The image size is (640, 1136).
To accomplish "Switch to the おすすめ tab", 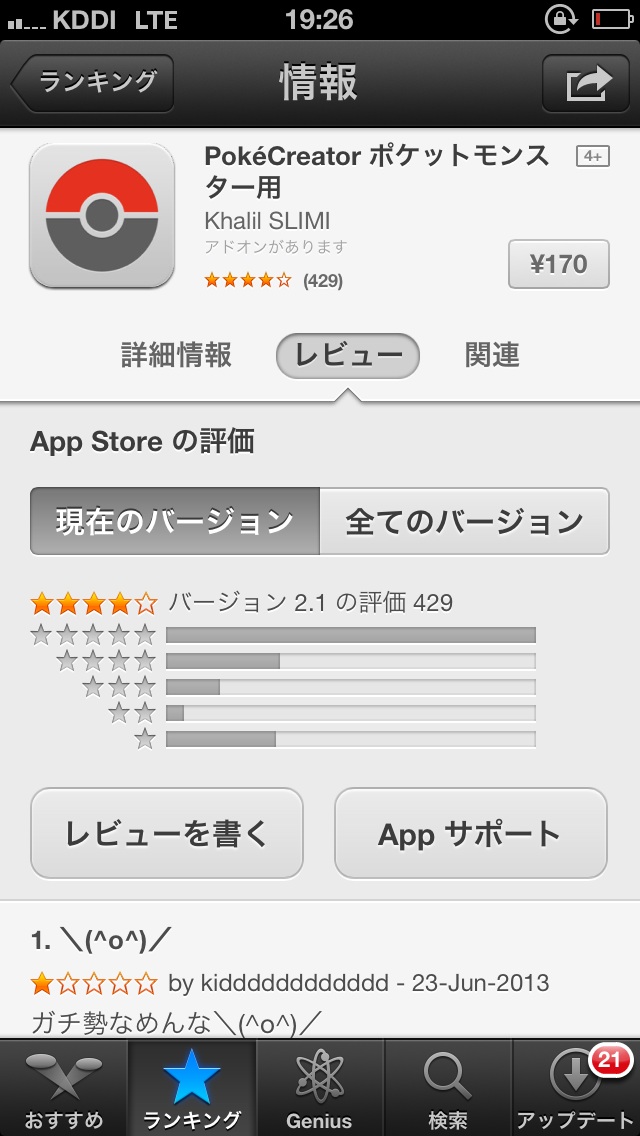I will tap(64, 1088).
